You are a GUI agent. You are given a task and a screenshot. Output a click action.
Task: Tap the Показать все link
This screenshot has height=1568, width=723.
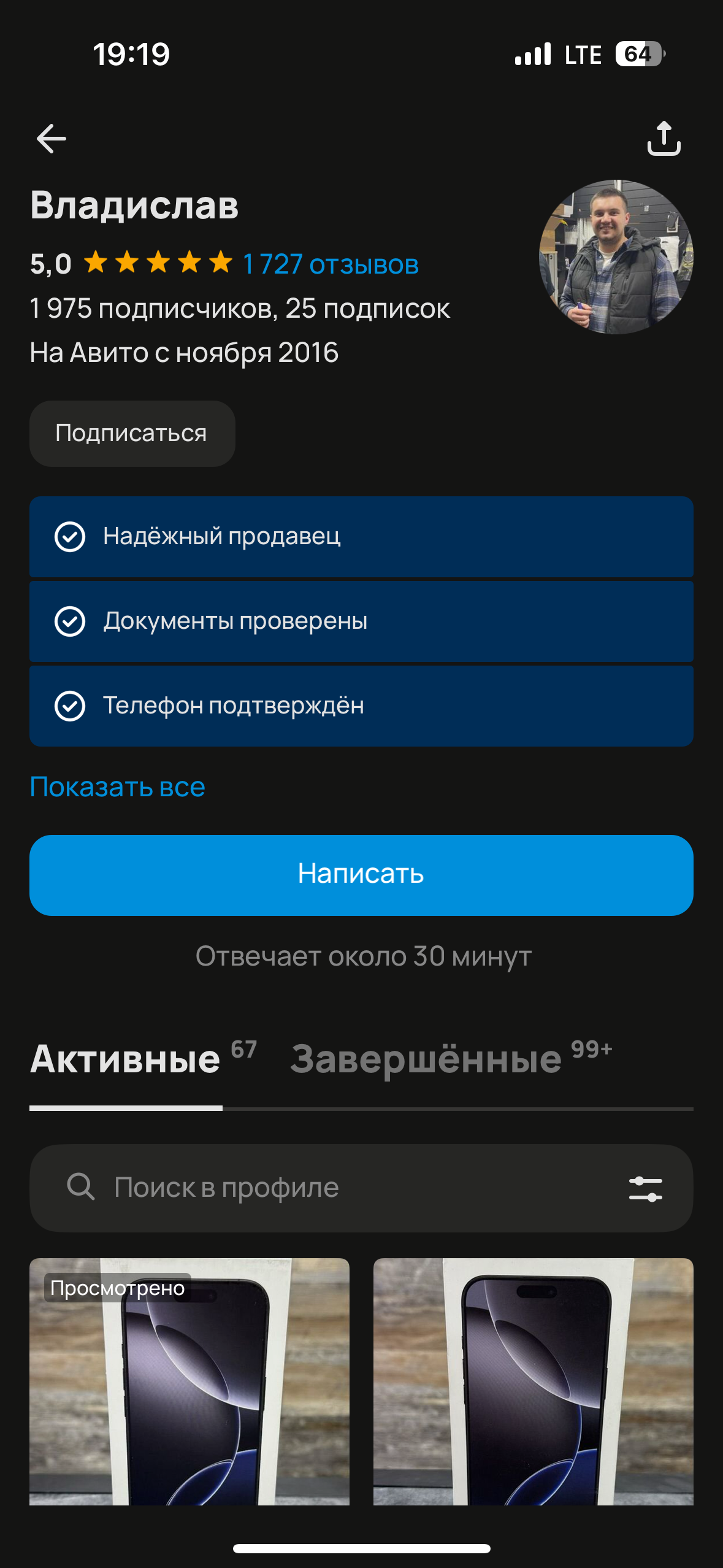[118, 787]
